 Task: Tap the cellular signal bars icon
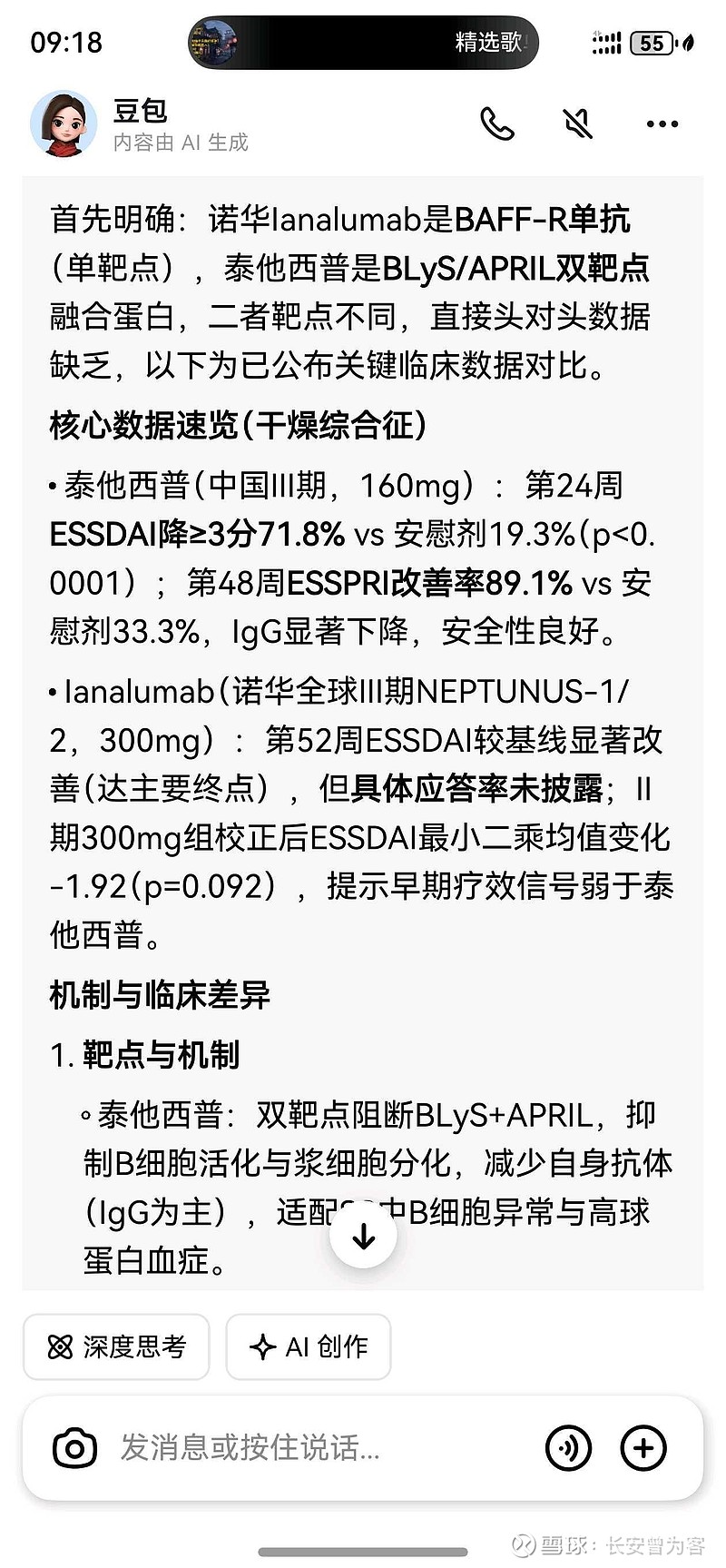(605, 42)
